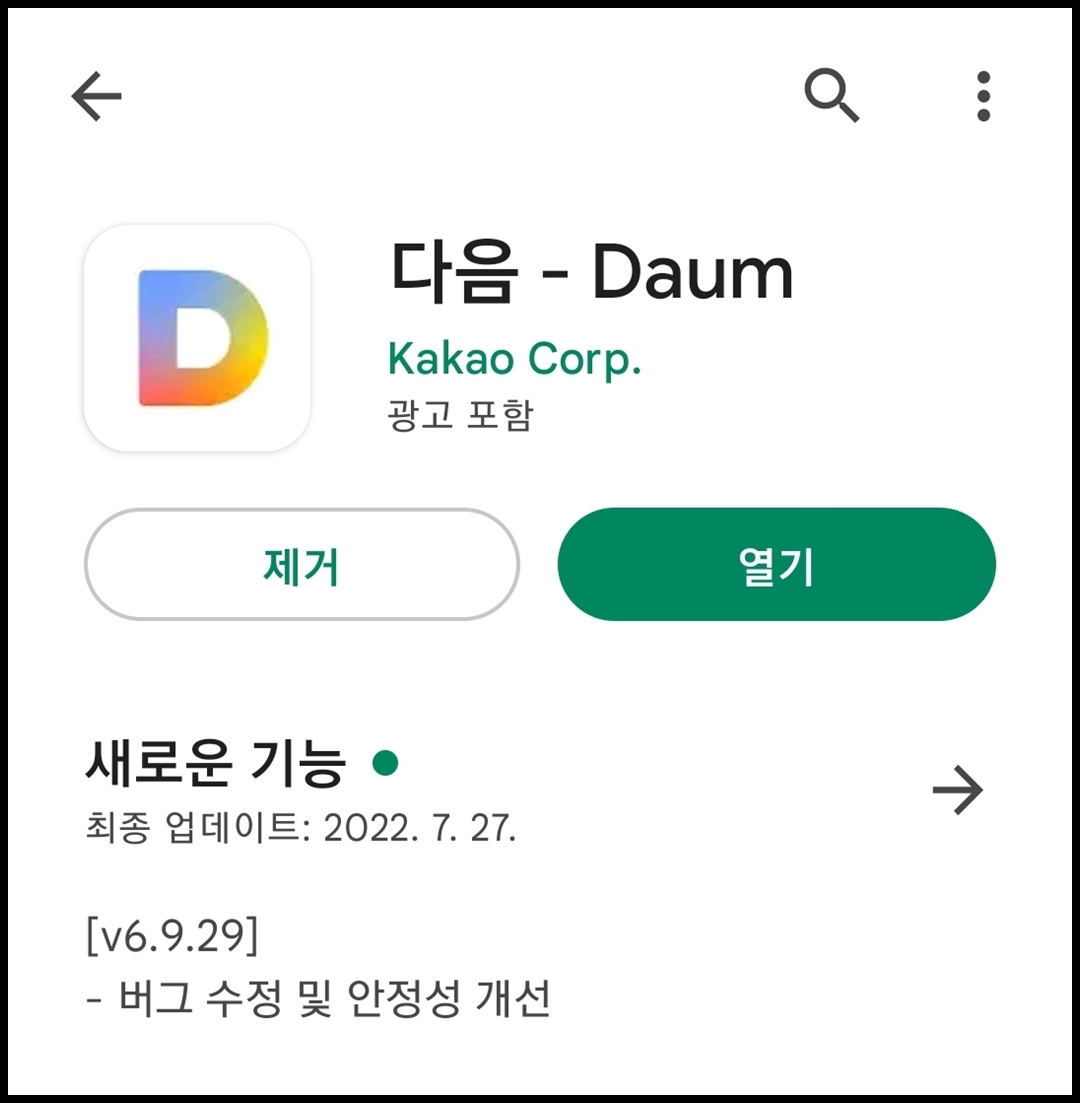
Task: Navigate back using the top-left arrow
Action: (x=95, y=95)
